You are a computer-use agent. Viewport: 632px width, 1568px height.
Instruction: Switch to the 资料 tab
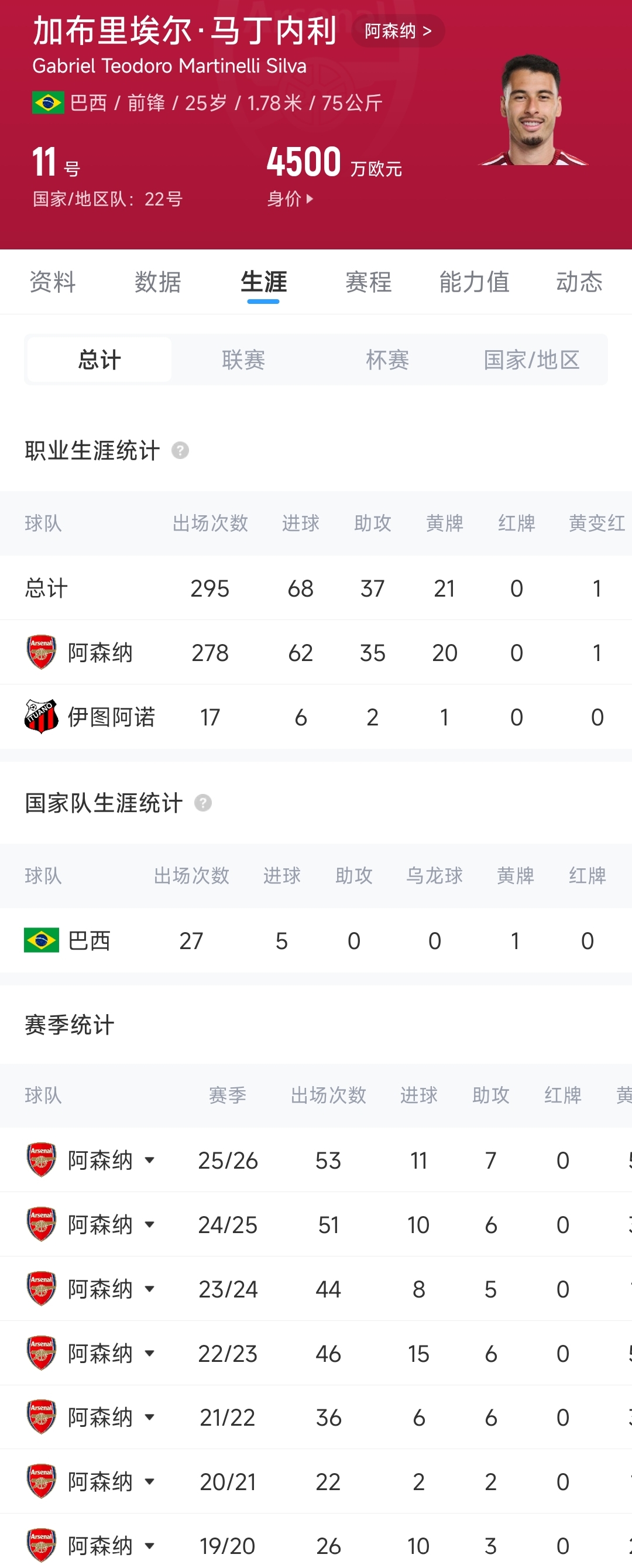[53, 282]
